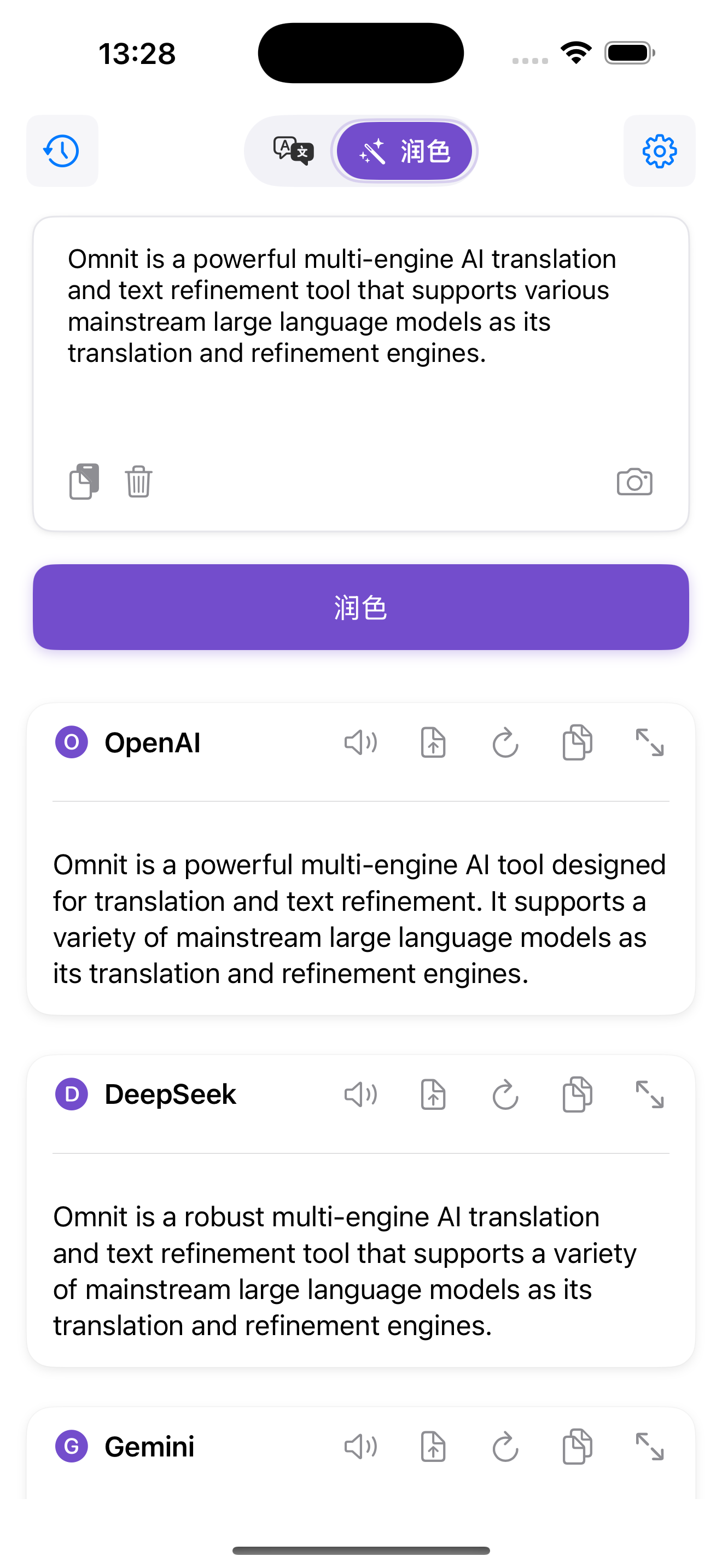This screenshot has height=1568, width=722.
Task: Select the 润色 polish mode tab
Action: (404, 151)
